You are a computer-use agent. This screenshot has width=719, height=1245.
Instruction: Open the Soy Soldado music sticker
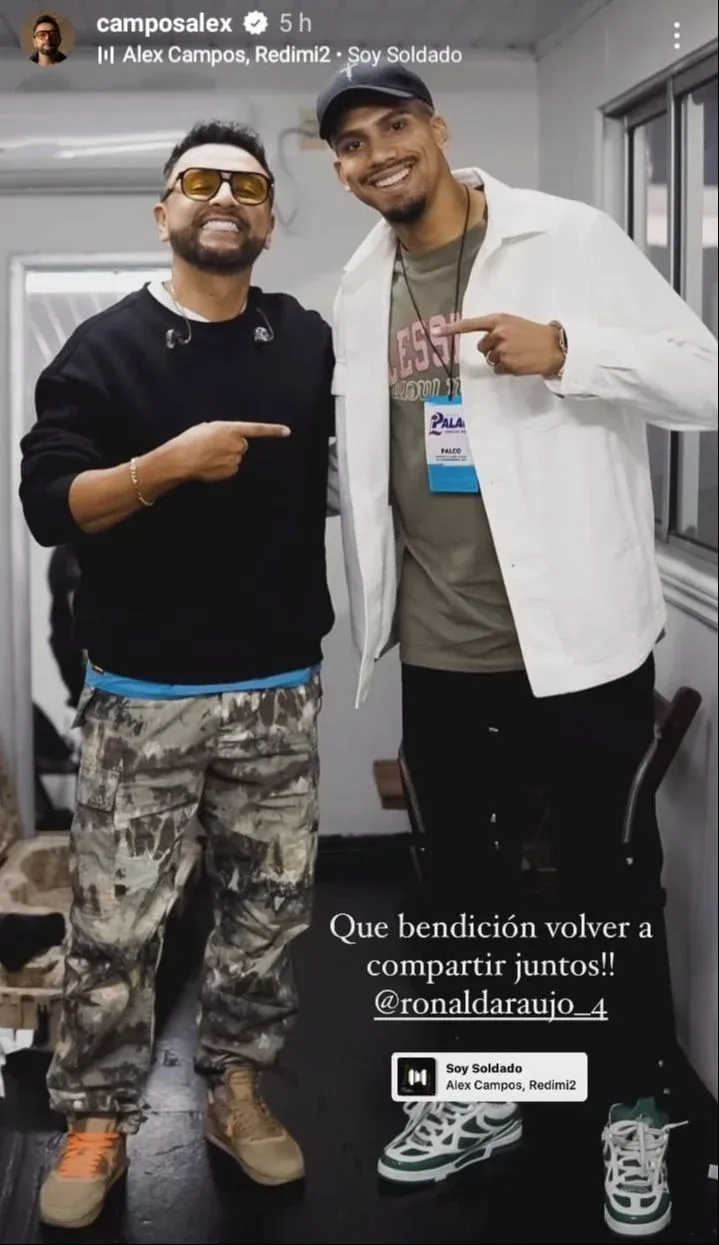pos(489,1077)
